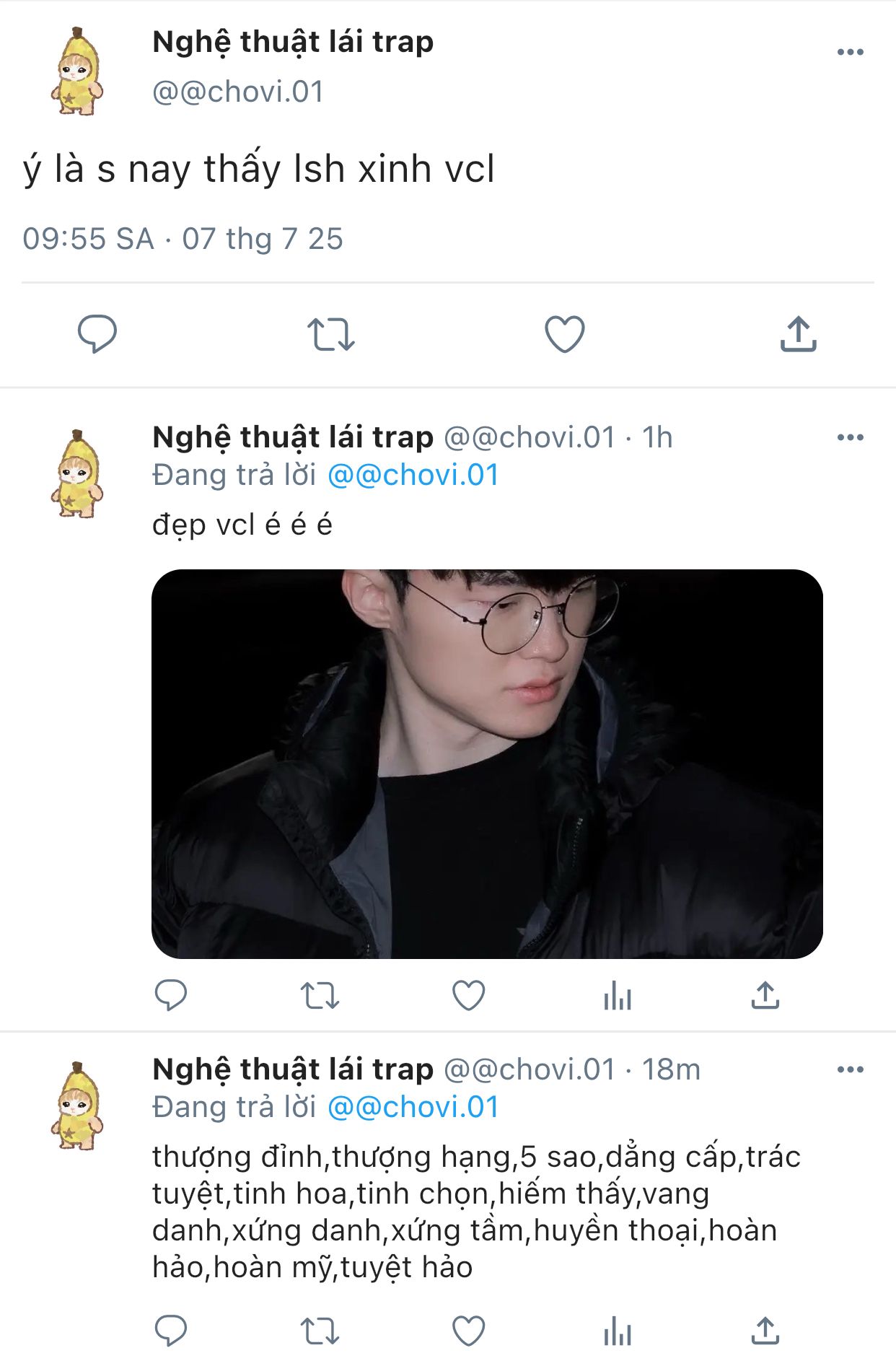Screen dimensions: 896x1366
Task: Like the "ý là s nay" tweet
Action: pos(564,334)
